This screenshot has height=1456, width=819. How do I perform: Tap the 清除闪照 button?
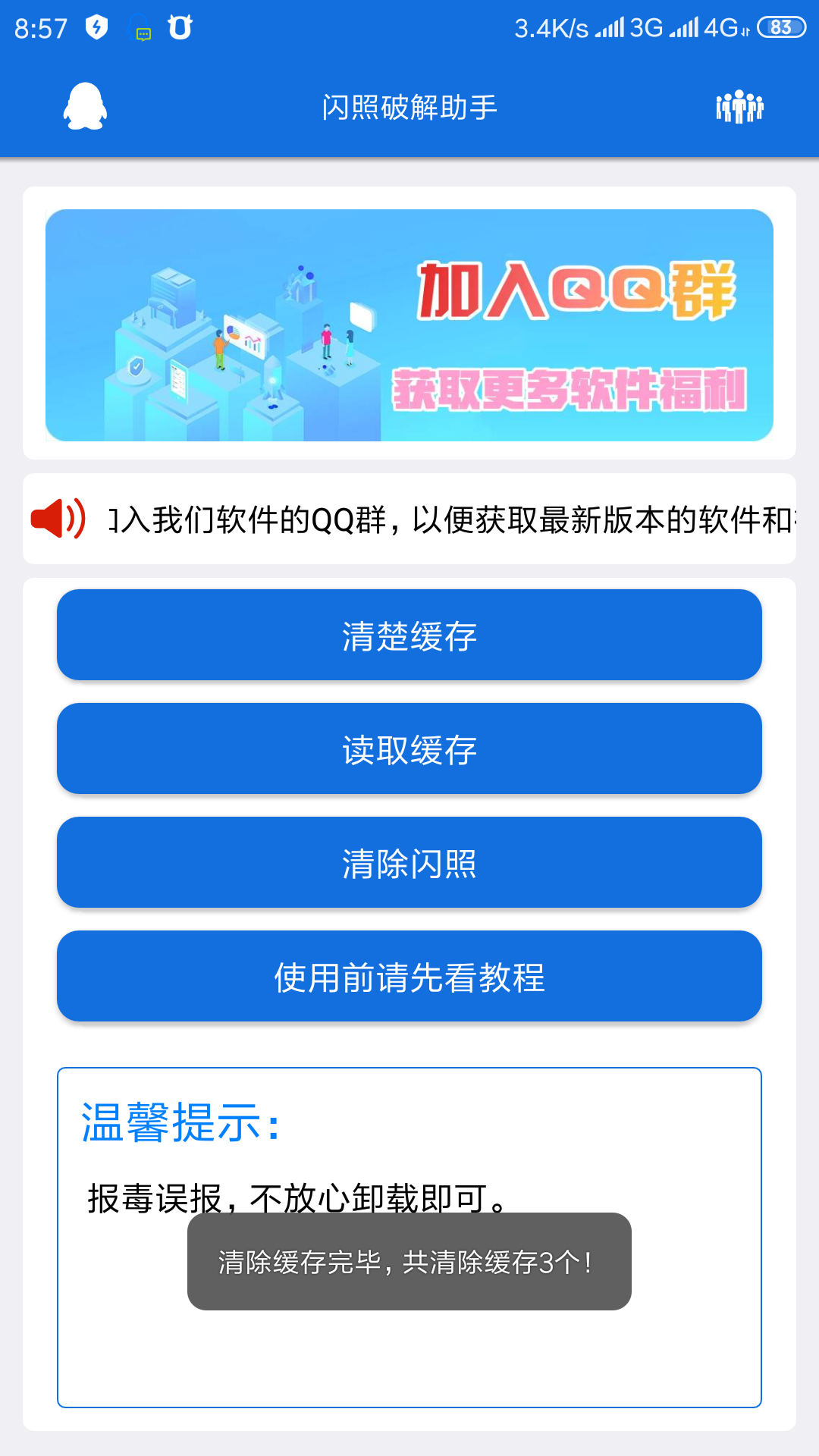[x=409, y=862]
